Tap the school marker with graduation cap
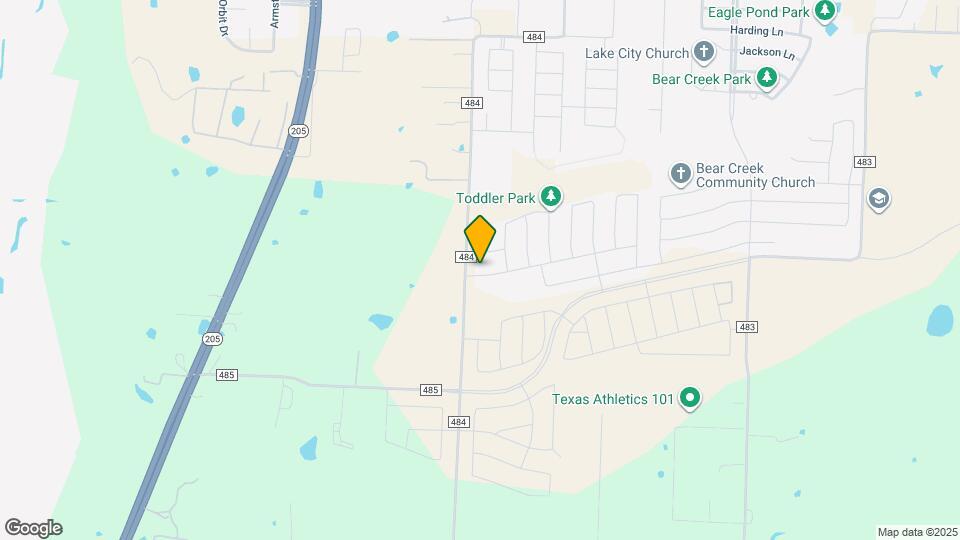960x540 pixels. 879,199
